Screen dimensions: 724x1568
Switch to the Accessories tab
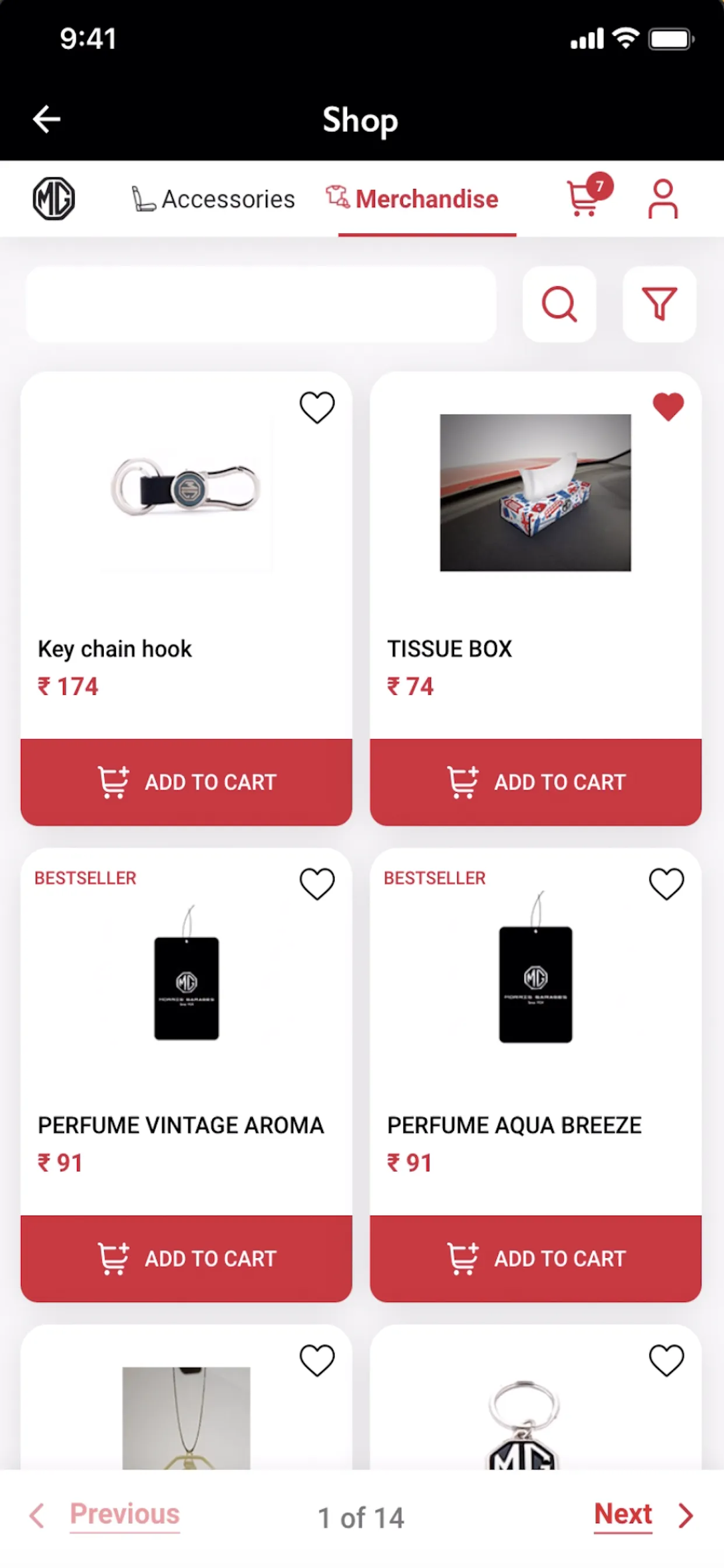[x=229, y=199]
